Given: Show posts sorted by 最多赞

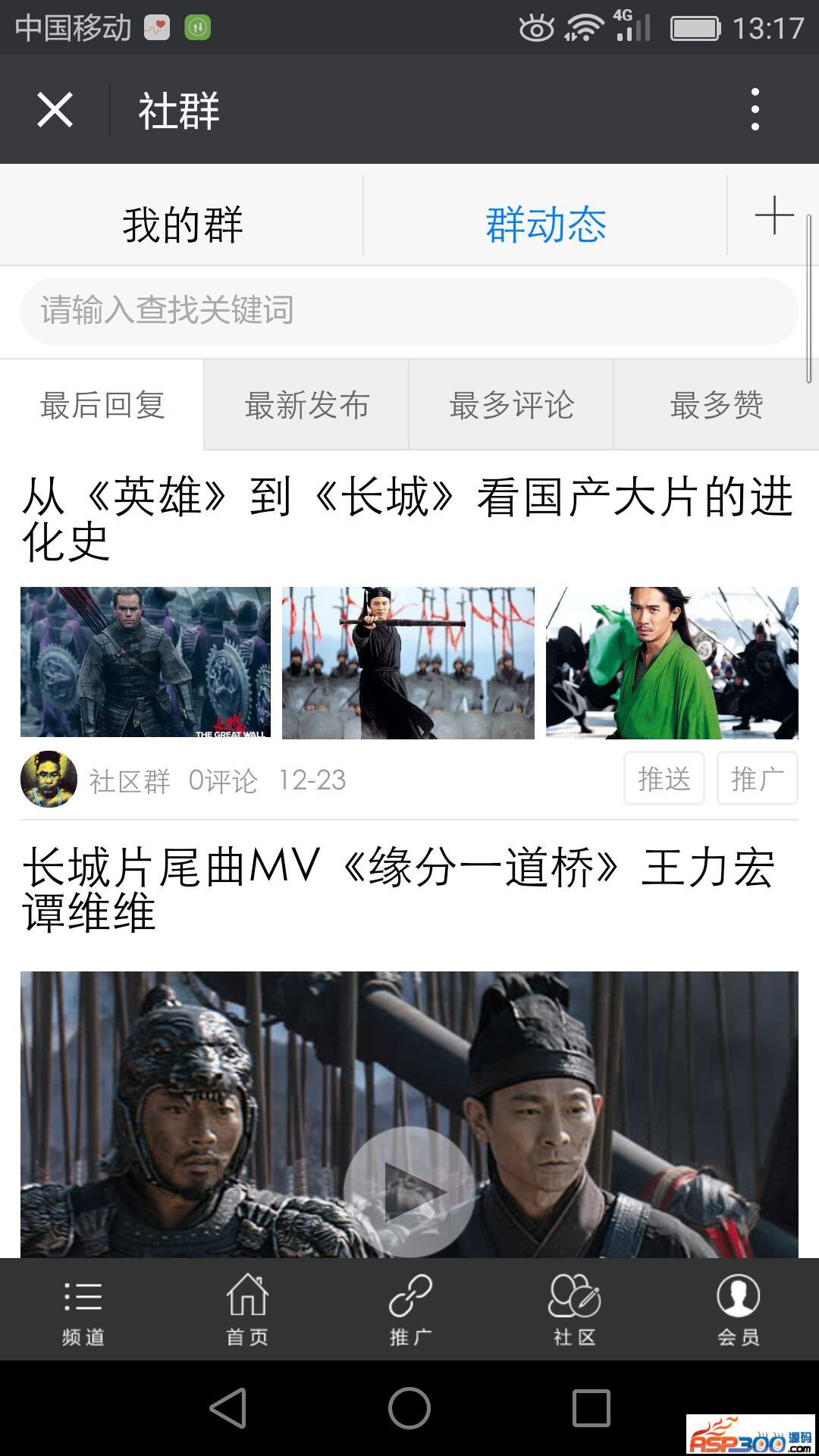Looking at the screenshot, I should tap(716, 405).
